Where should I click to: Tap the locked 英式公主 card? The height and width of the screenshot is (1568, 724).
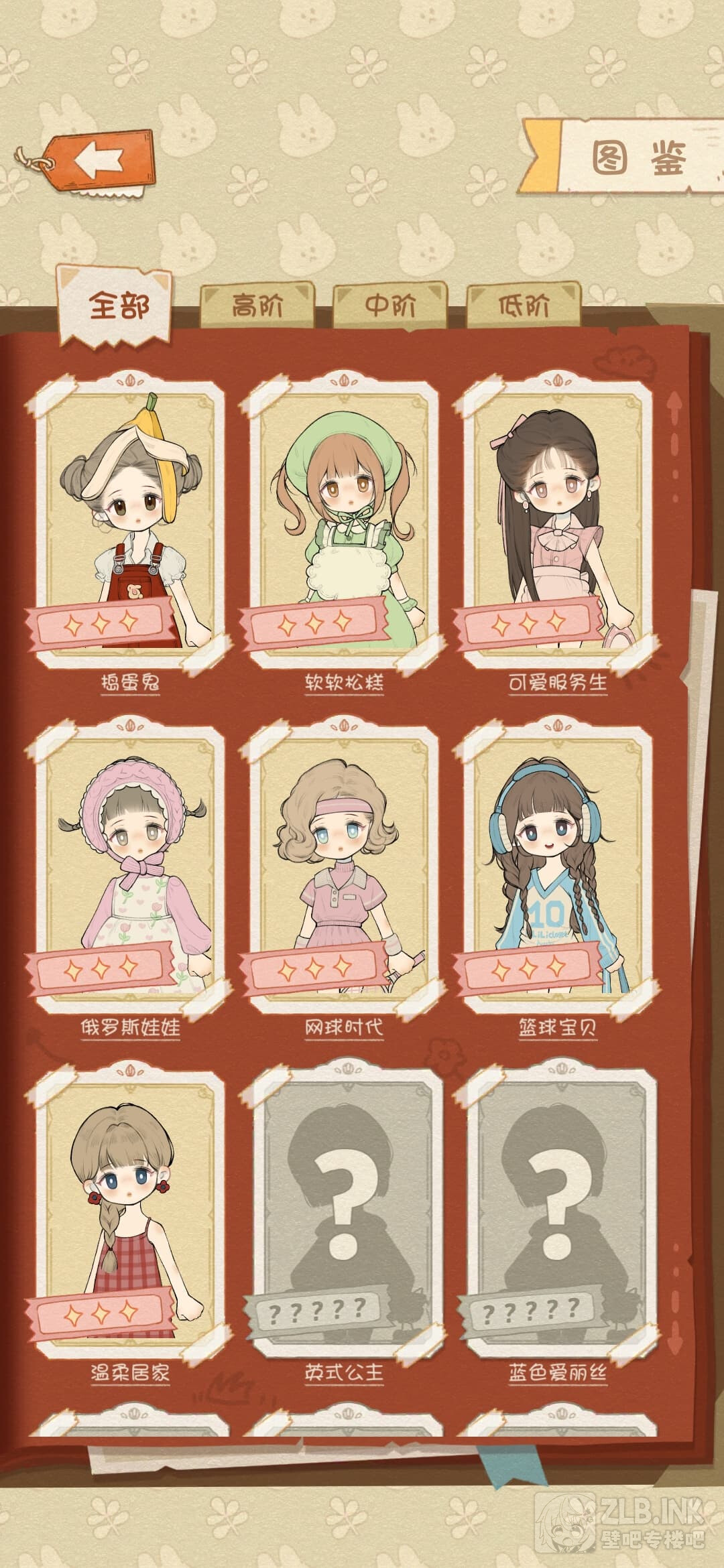pyautogui.click(x=343, y=1213)
